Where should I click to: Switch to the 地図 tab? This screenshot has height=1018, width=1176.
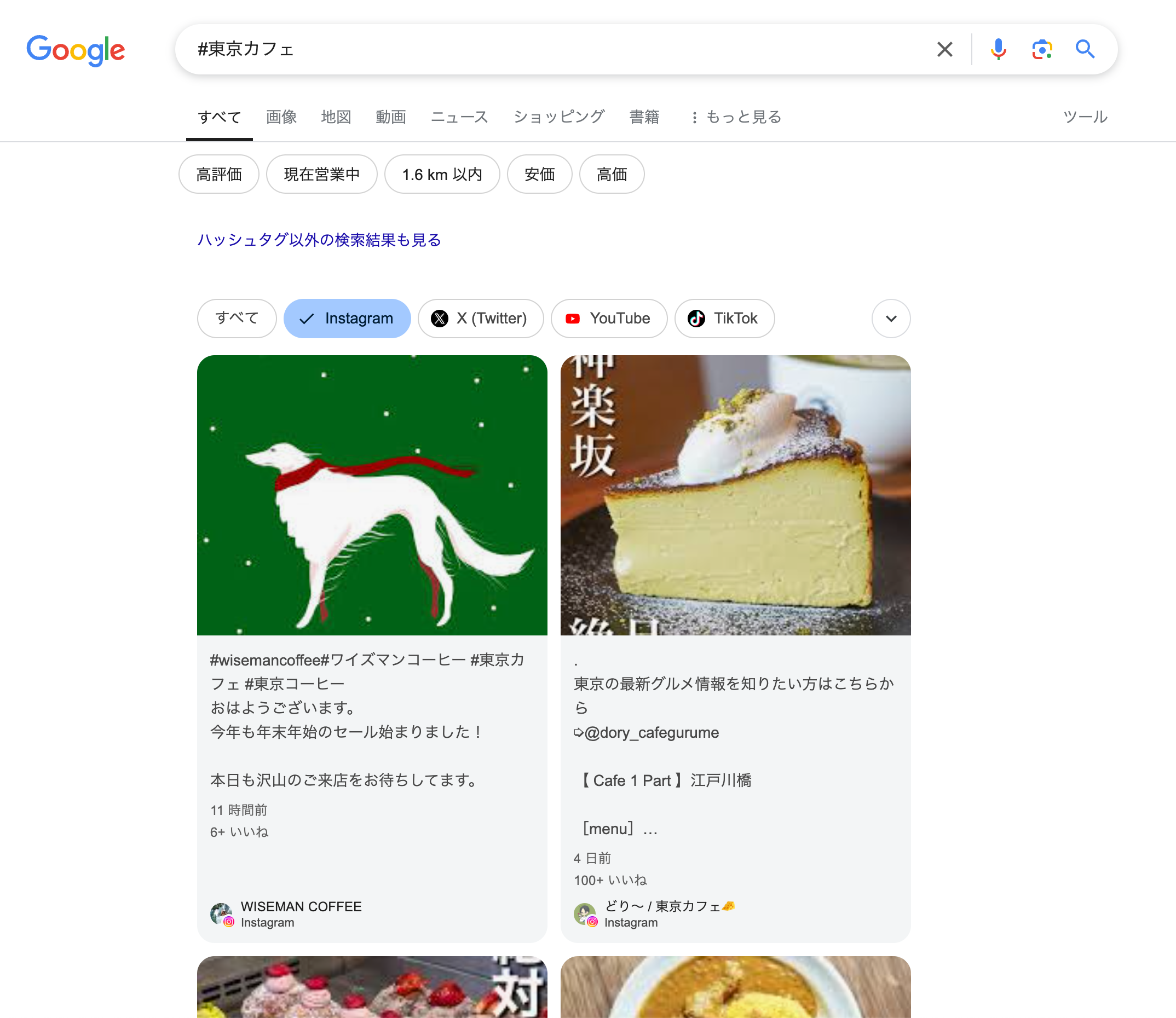click(336, 117)
